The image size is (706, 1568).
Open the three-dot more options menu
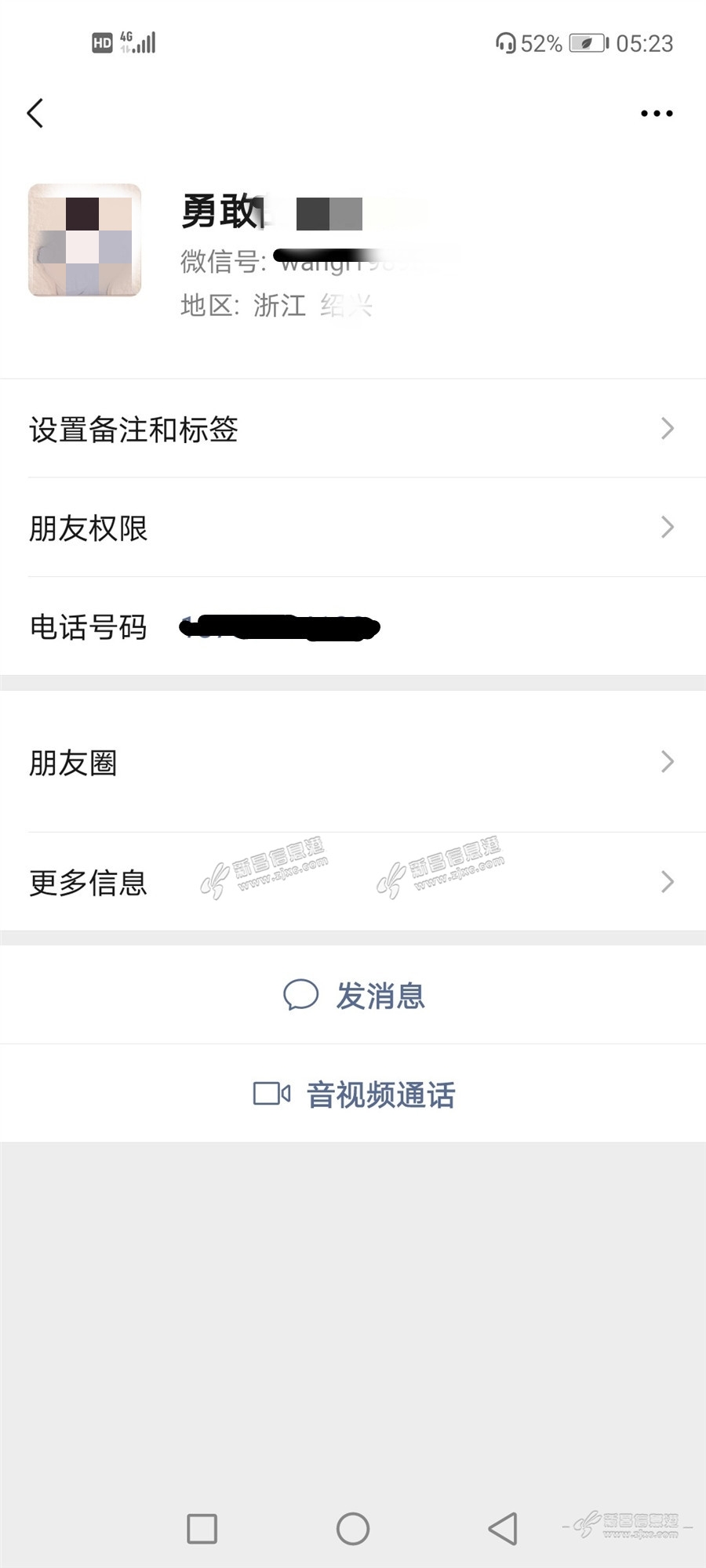656,114
